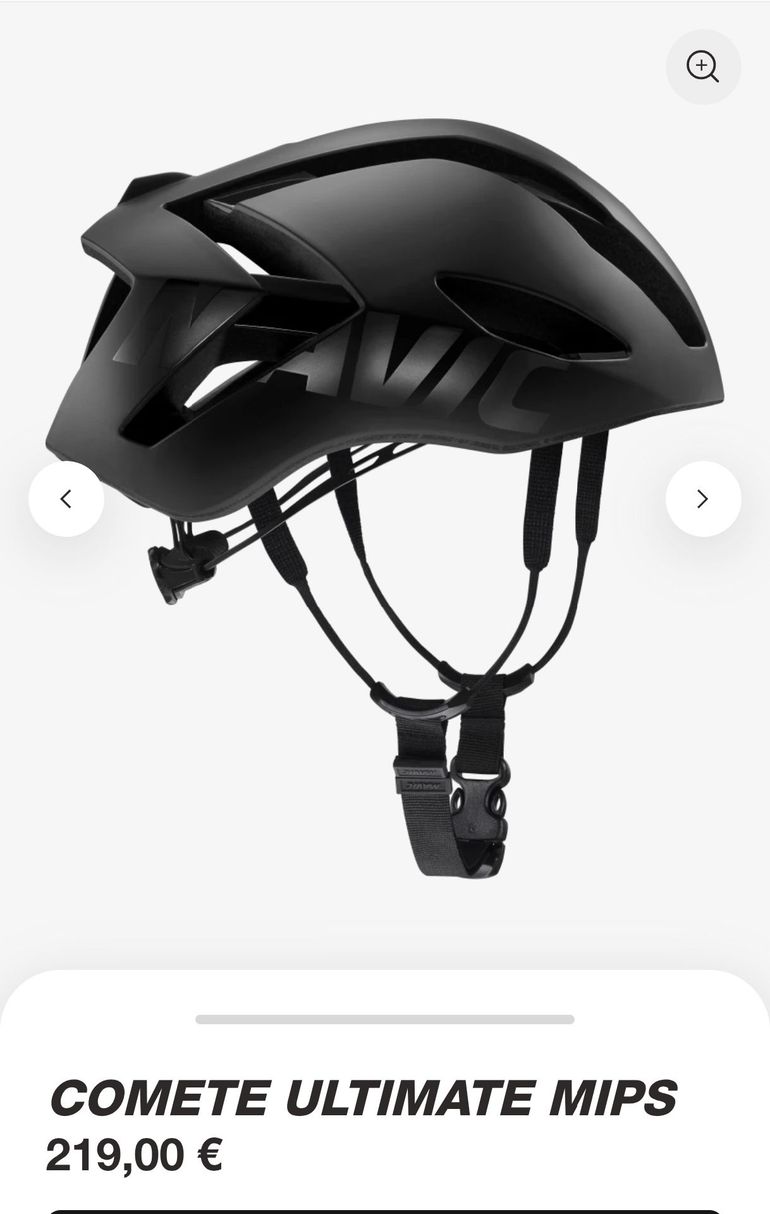Expand the product details bottom sheet
770x1214 pixels.
tap(385, 1021)
